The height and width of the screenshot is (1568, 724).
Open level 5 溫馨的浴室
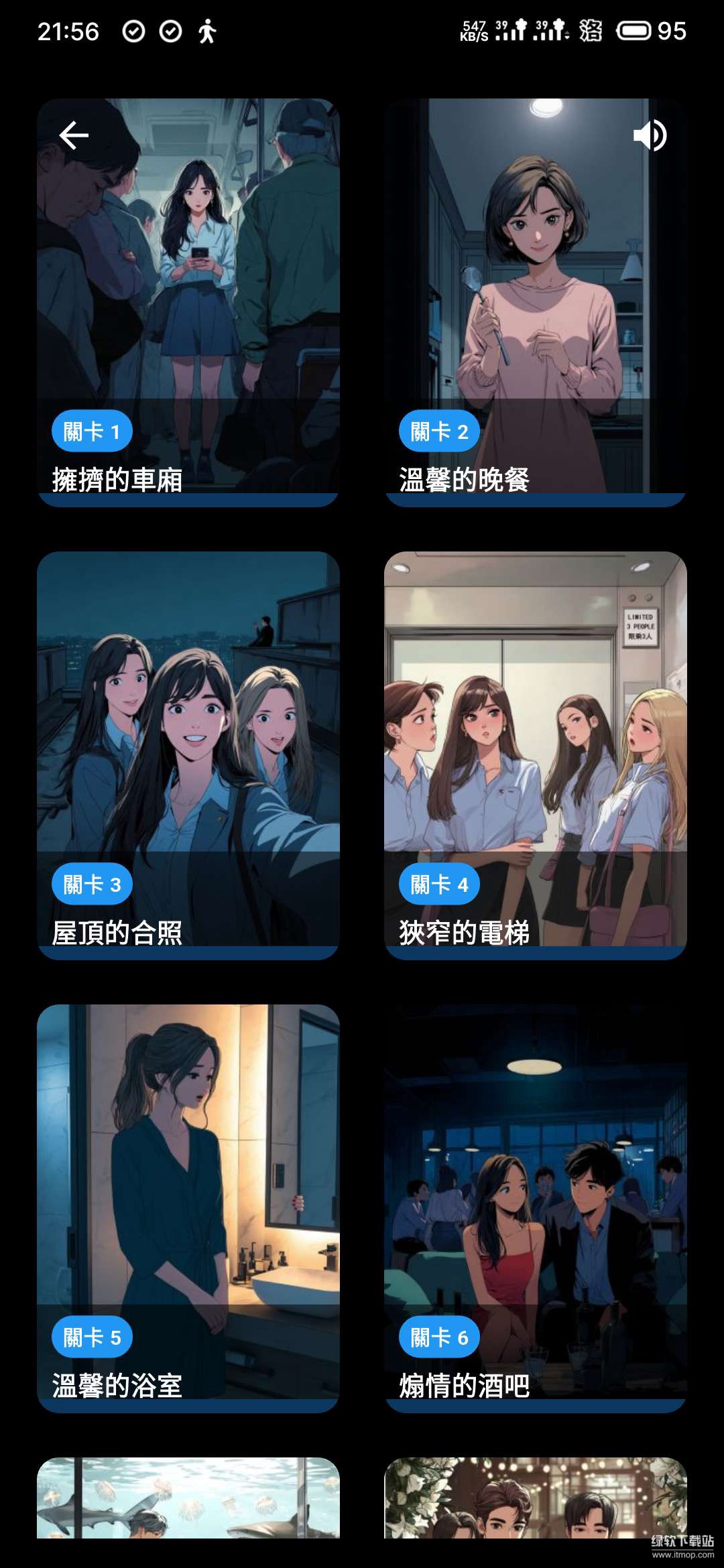[x=188, y=1207]
